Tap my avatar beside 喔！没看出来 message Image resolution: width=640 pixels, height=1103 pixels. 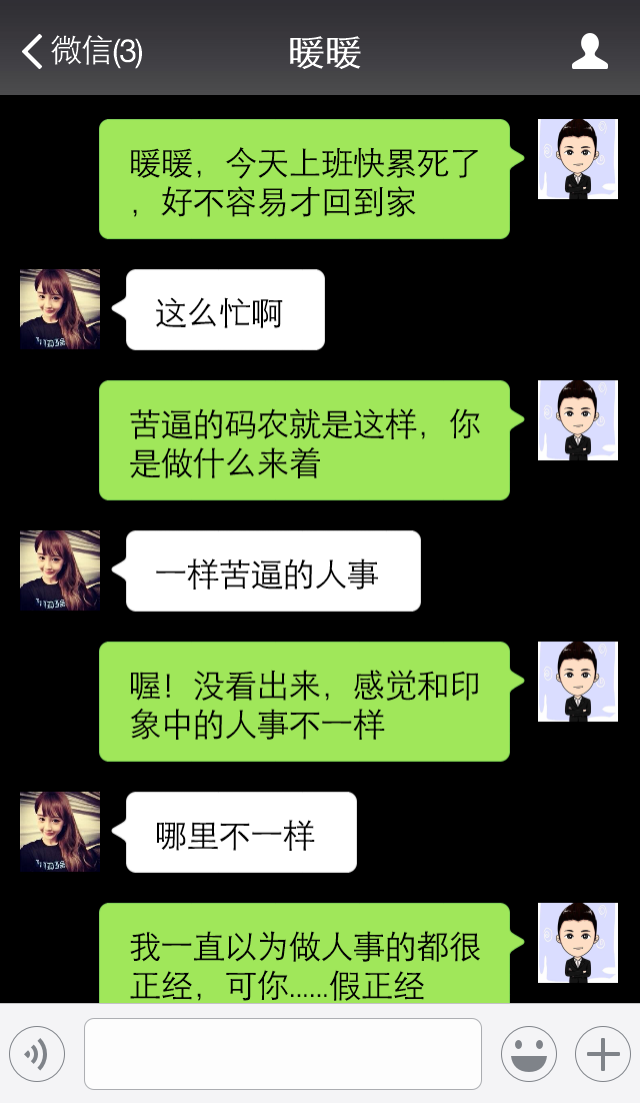click(x=577, y=681)
